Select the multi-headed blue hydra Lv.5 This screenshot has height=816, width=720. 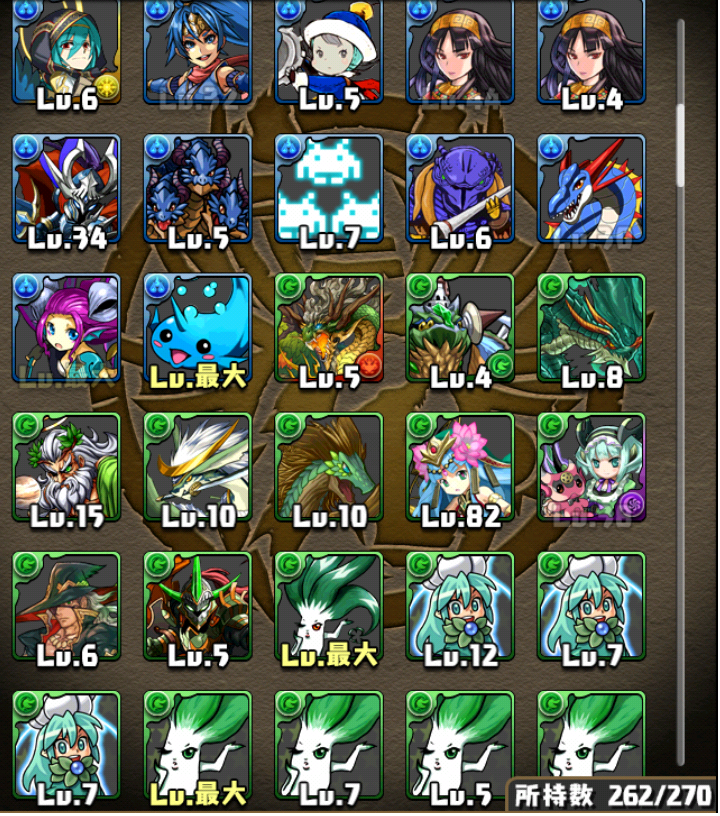(x=197, y=188)
